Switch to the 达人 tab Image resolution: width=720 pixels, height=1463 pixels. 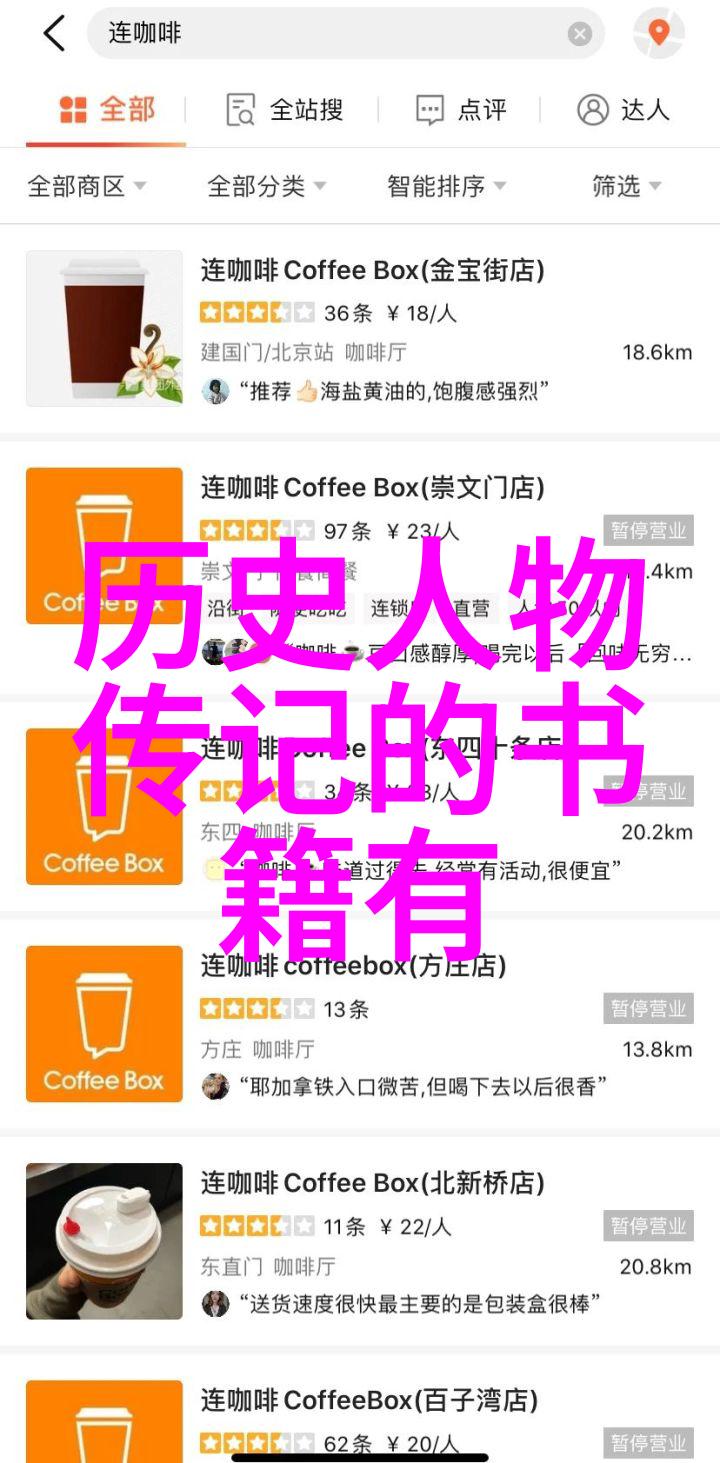(x=623, y=110)
